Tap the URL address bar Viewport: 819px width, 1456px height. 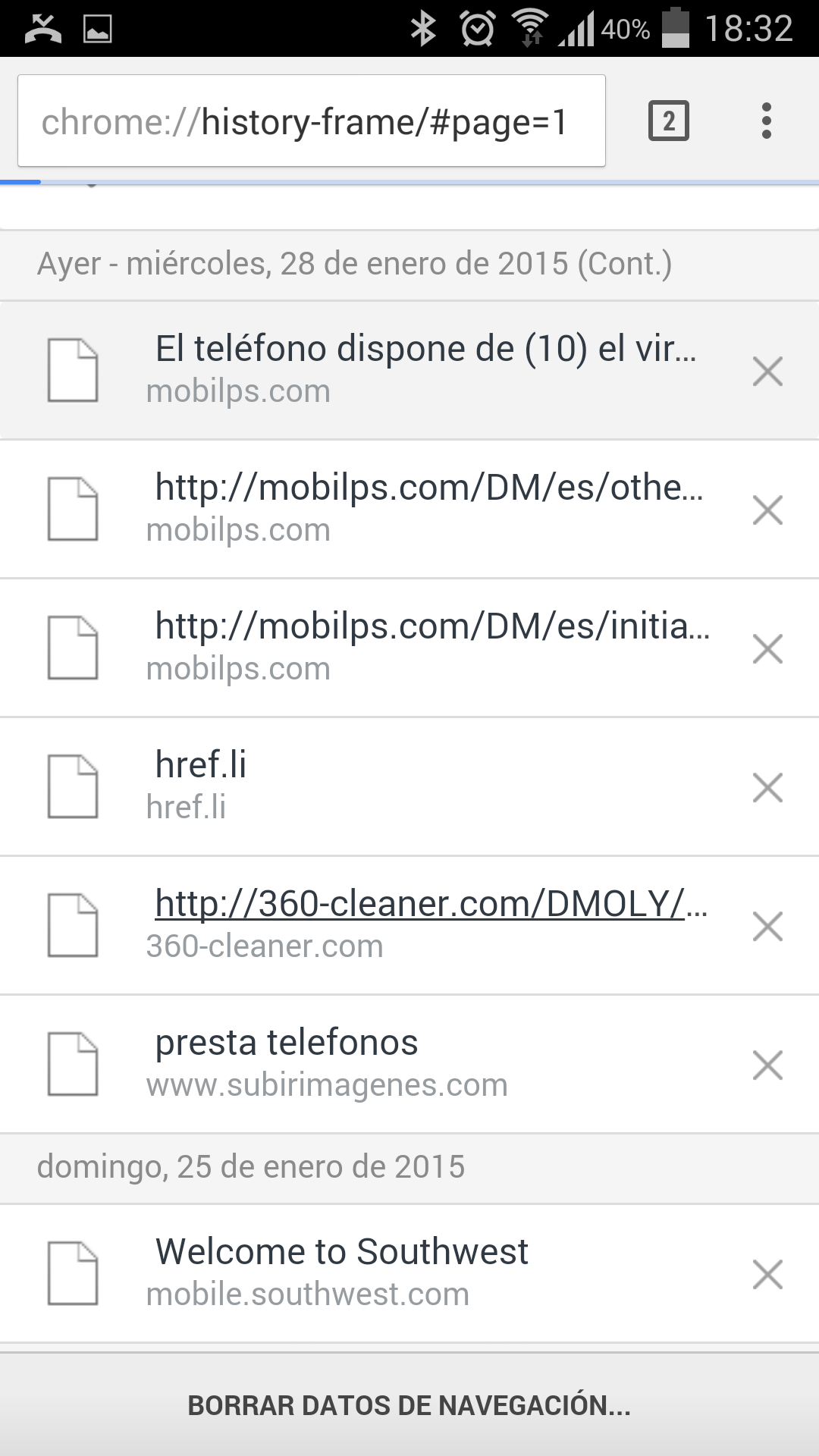coord(311,121)
